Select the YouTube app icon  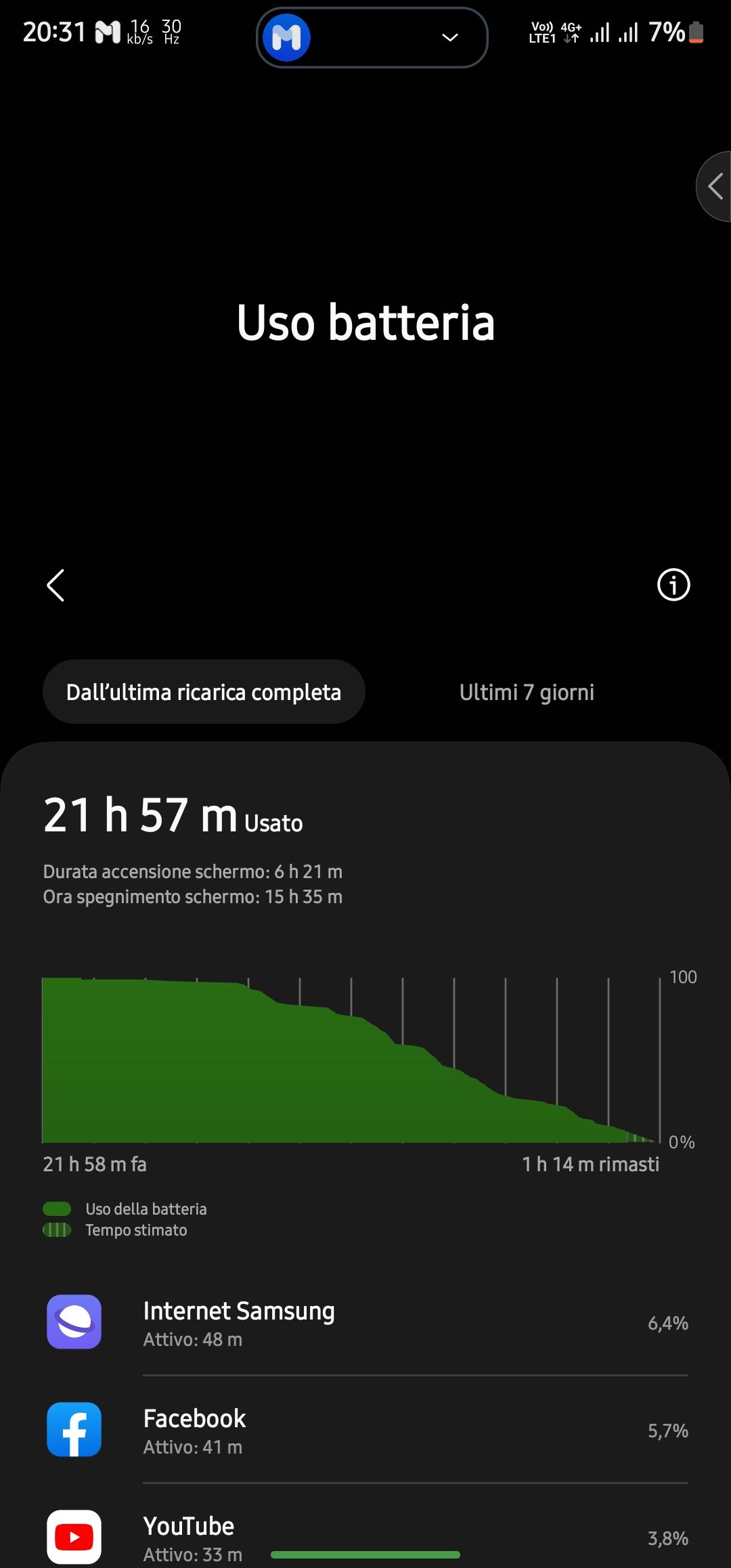coord(74,1536)
